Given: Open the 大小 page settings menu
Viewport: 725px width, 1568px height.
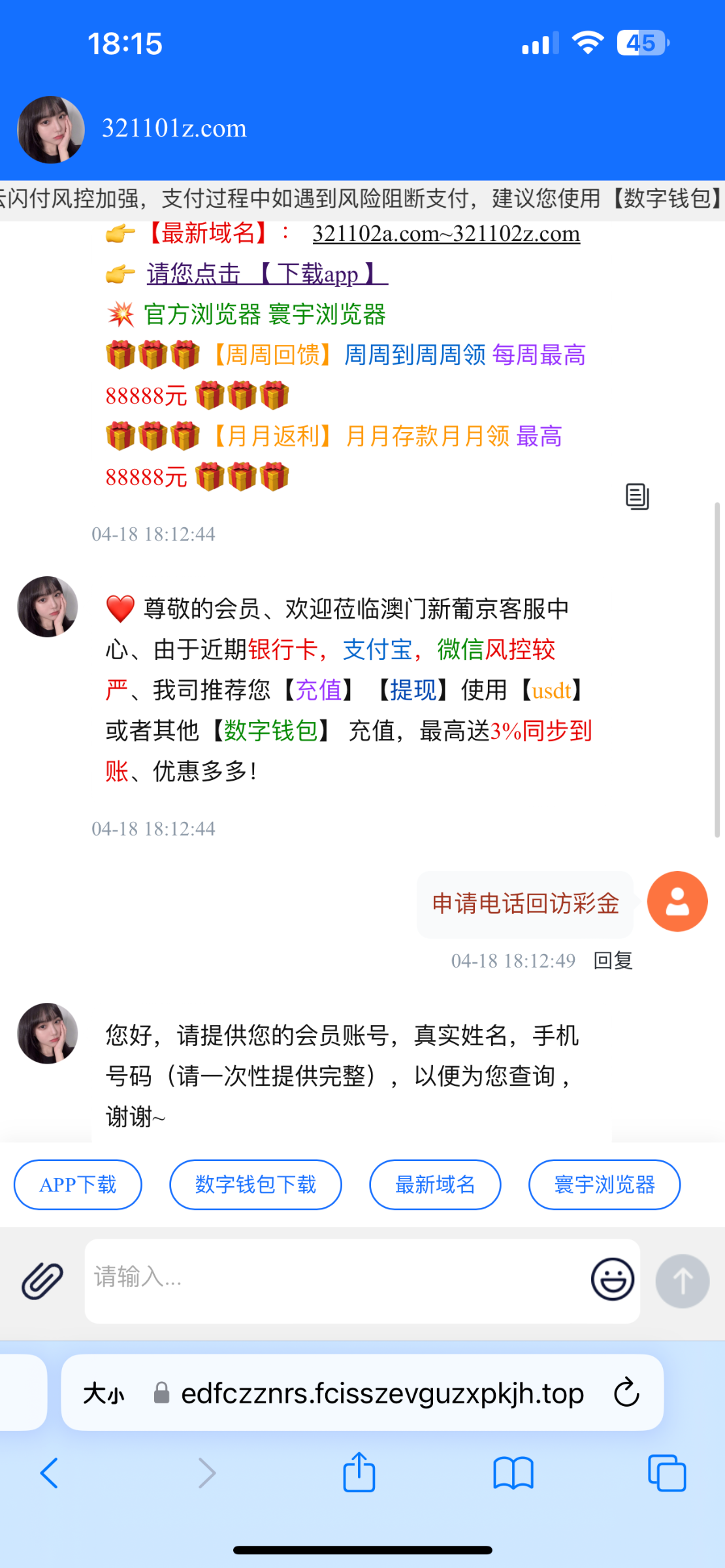Looking at the screenshot, I should [x=103, y=1394].
